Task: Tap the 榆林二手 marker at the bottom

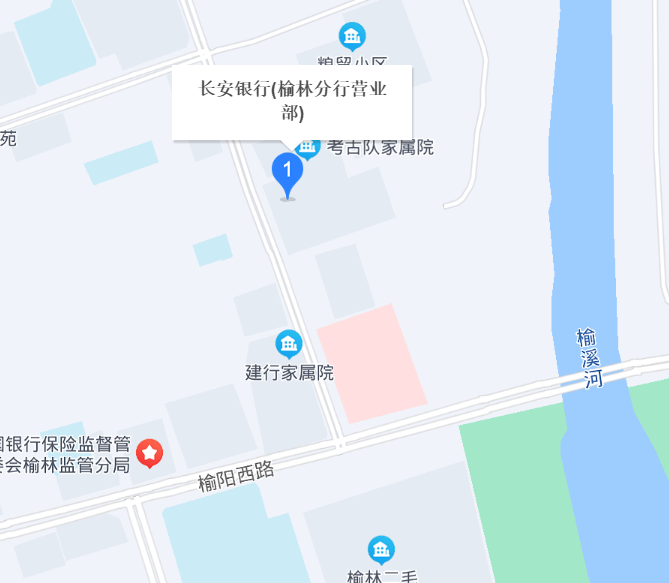Action: tap(381, 550)
